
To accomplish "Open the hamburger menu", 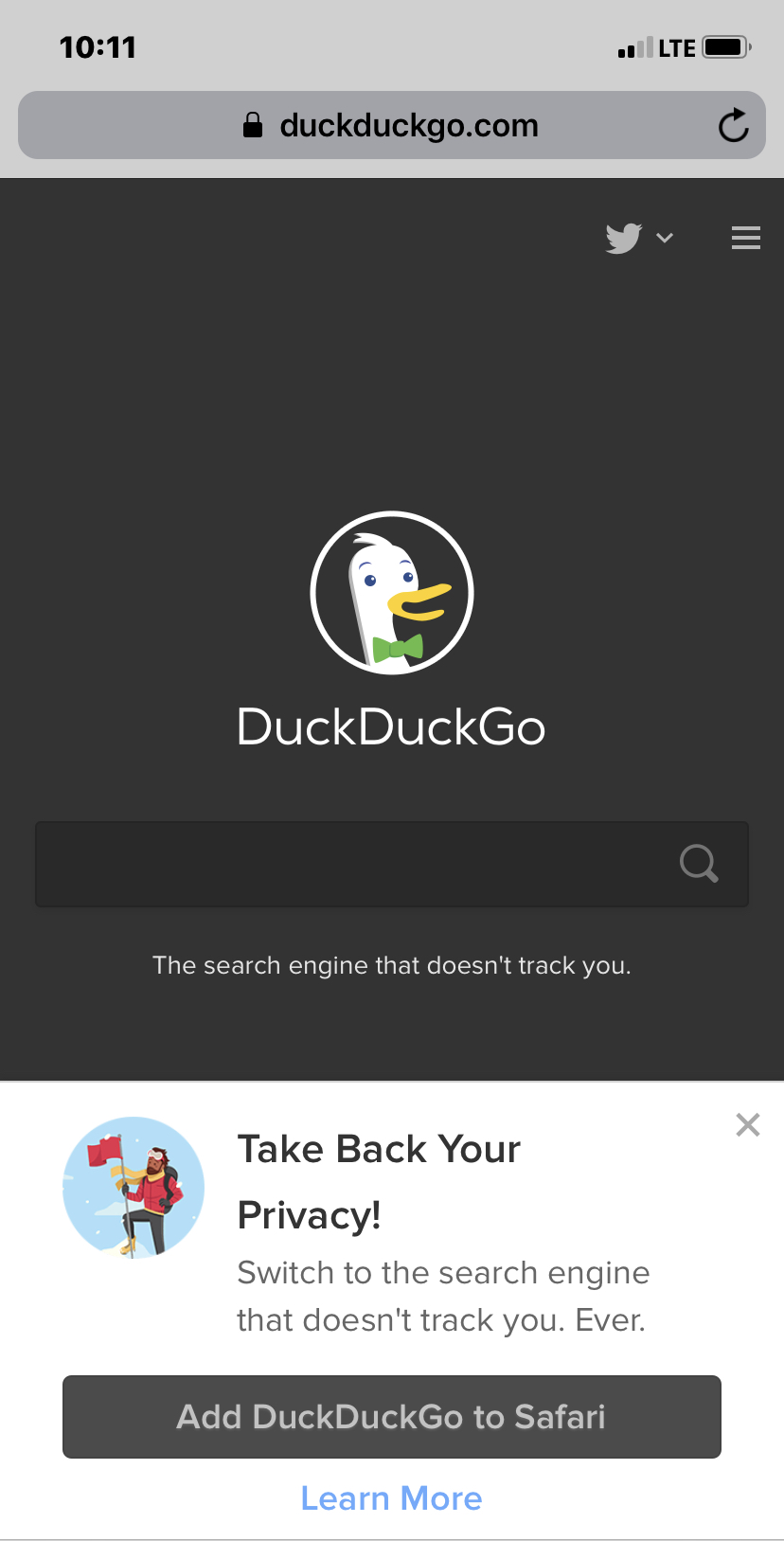I will [745, 238].
